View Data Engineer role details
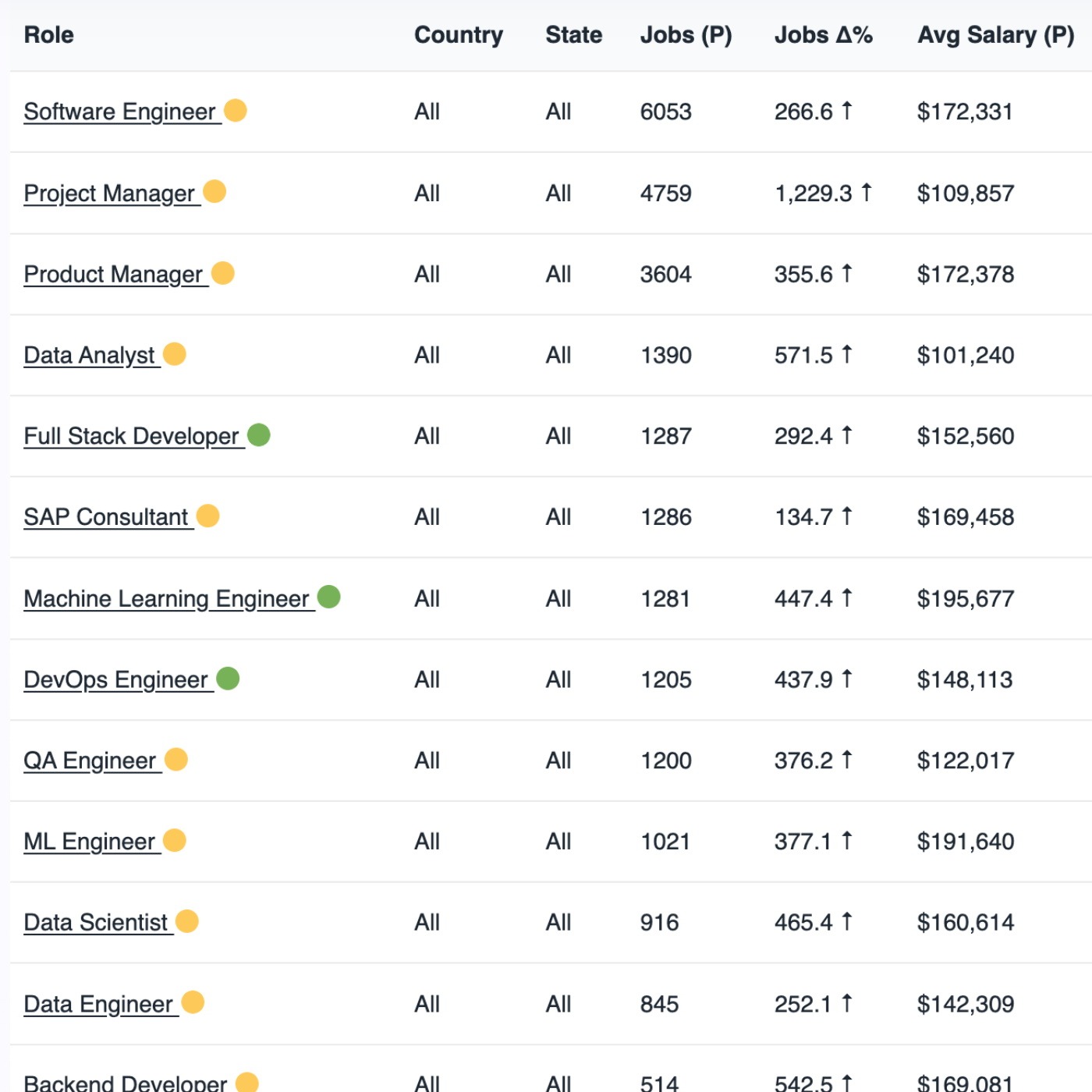Image resolution: width=1092 pixels, height=1092 pixels. pos(98,1004)
